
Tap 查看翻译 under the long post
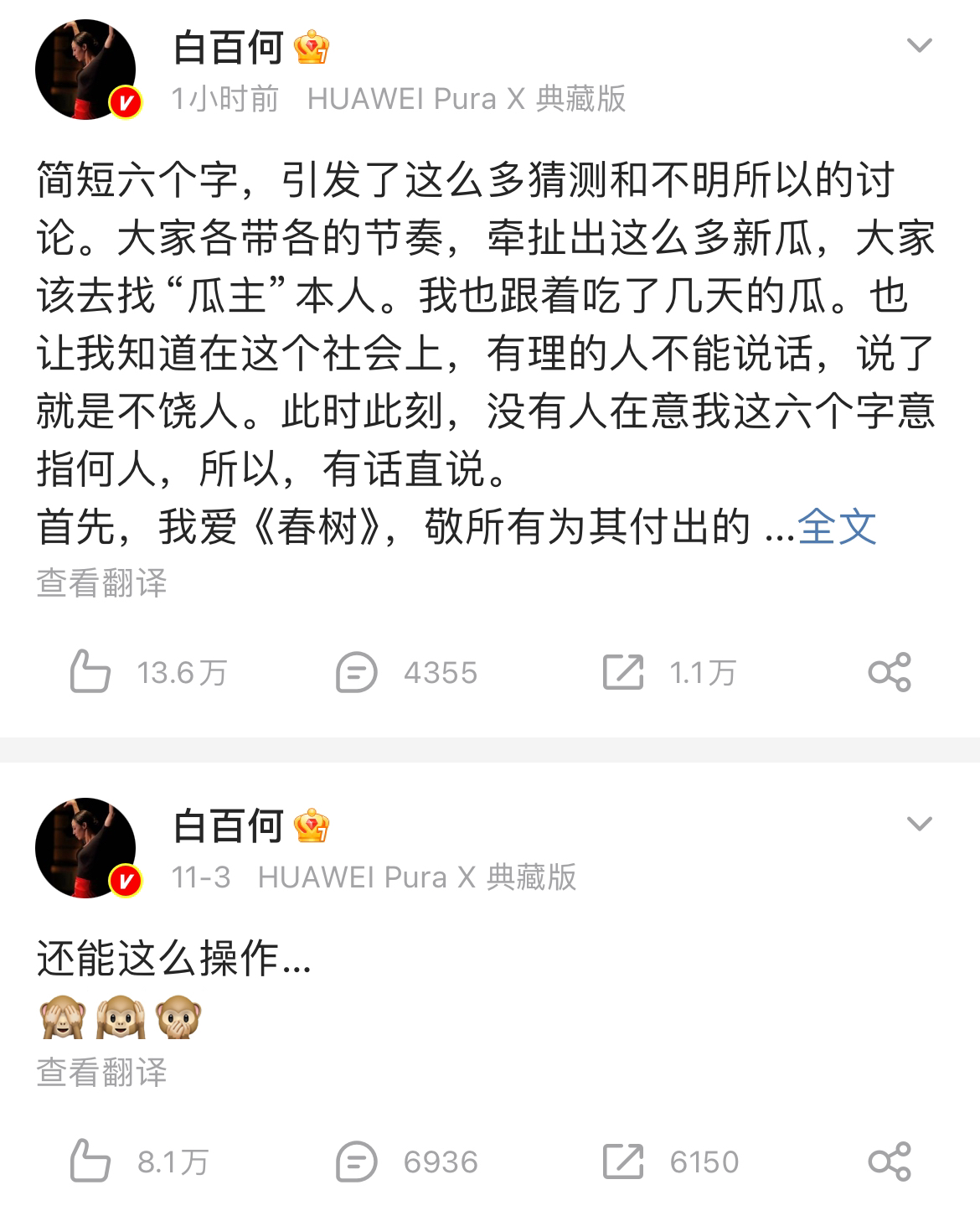tap(101, 583)
